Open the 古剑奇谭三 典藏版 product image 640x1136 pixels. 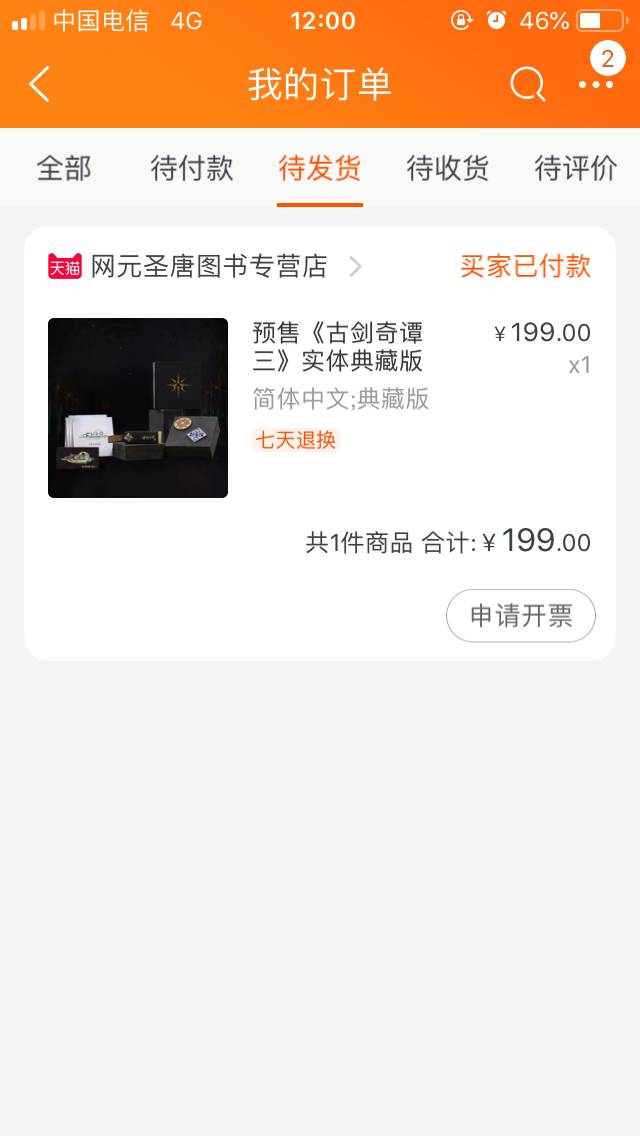(x=138, y=408)
